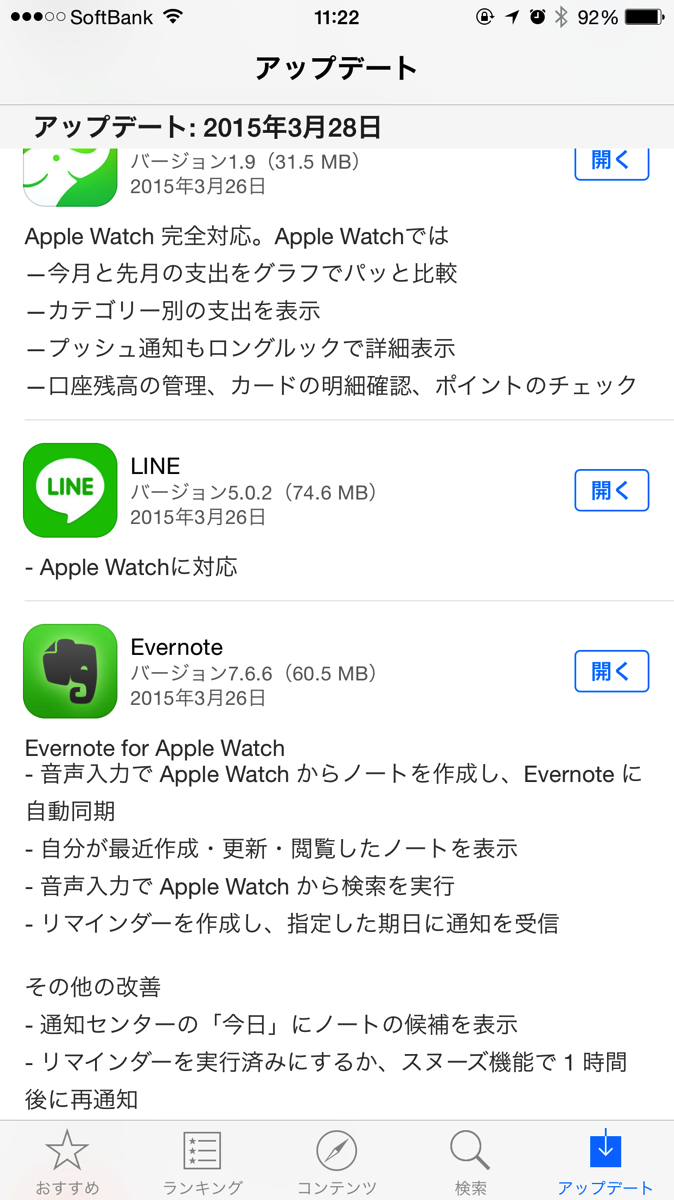
Task: Open LINE with its 開く button
Action: (611, 490)
